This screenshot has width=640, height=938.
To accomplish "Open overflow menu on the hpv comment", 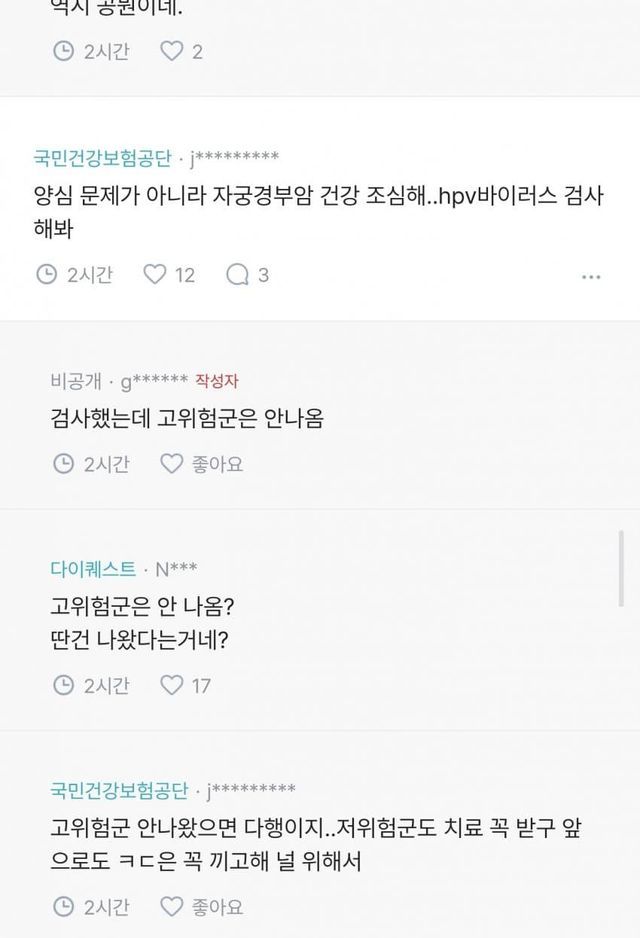I will [591, 274].
